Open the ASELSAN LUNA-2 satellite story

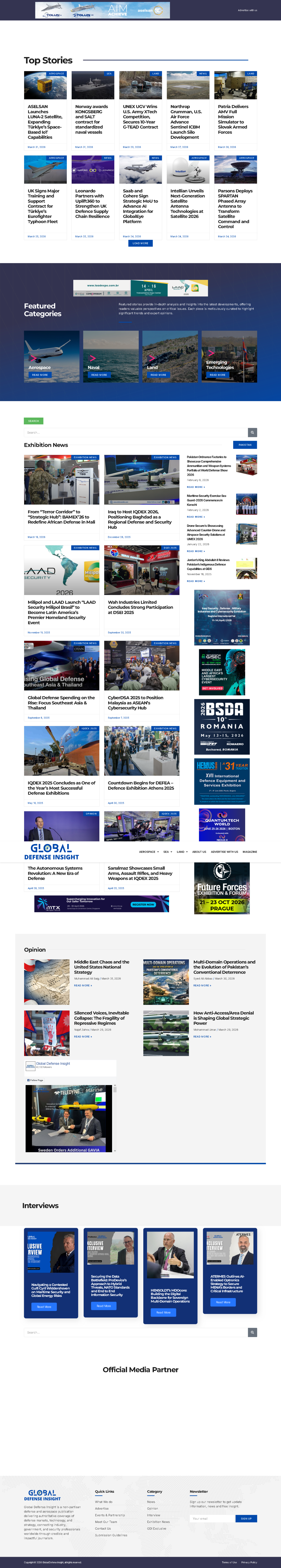[x=44, y=122]
